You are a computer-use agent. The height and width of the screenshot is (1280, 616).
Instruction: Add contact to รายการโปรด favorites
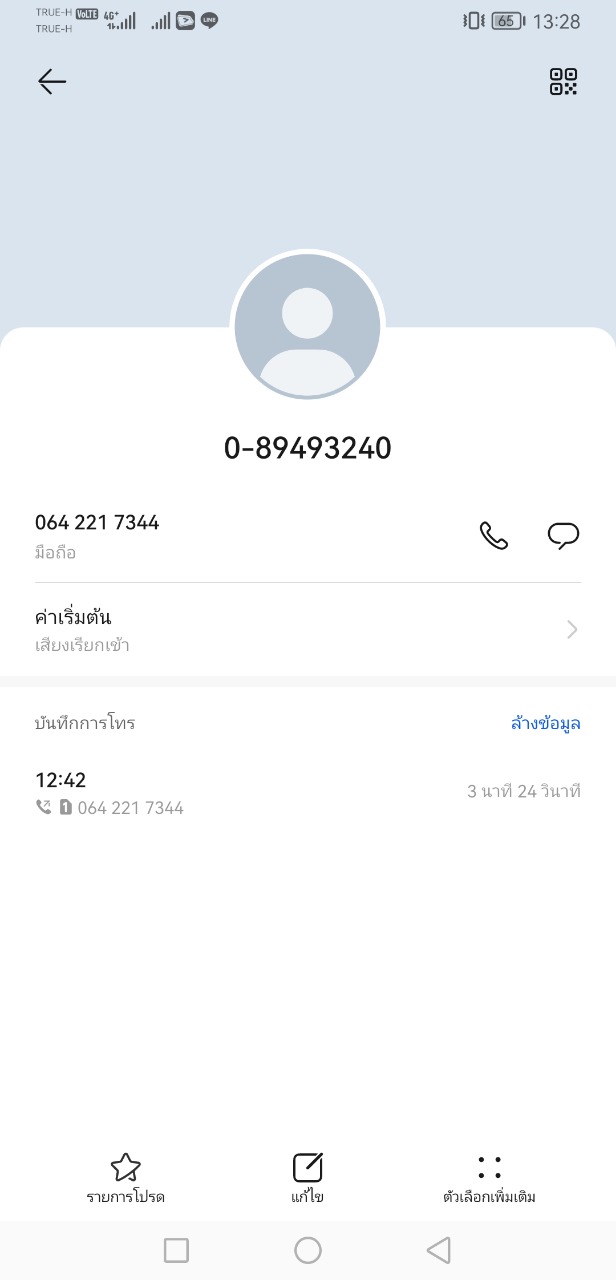125,1178
